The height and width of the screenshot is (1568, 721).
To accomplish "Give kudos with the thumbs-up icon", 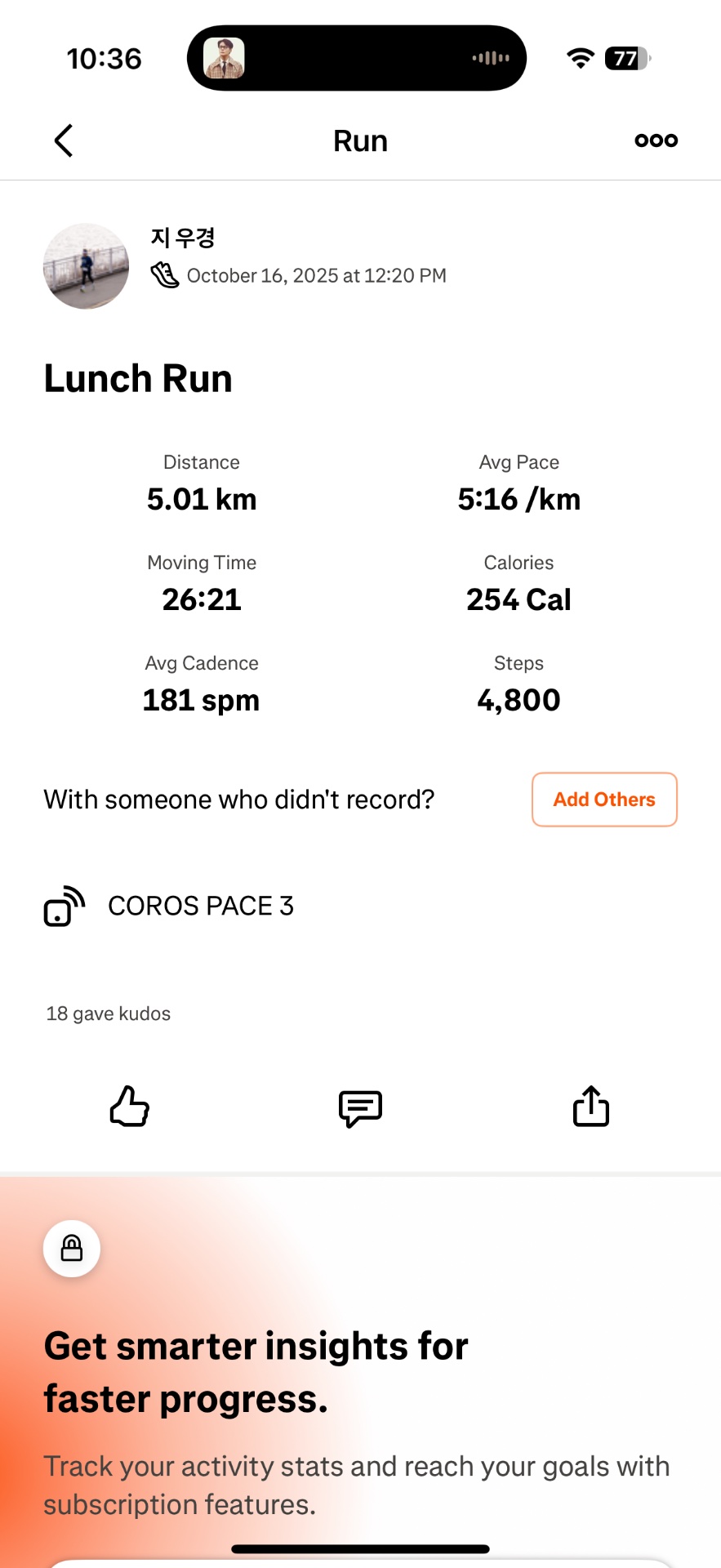I will (130, 1107).
